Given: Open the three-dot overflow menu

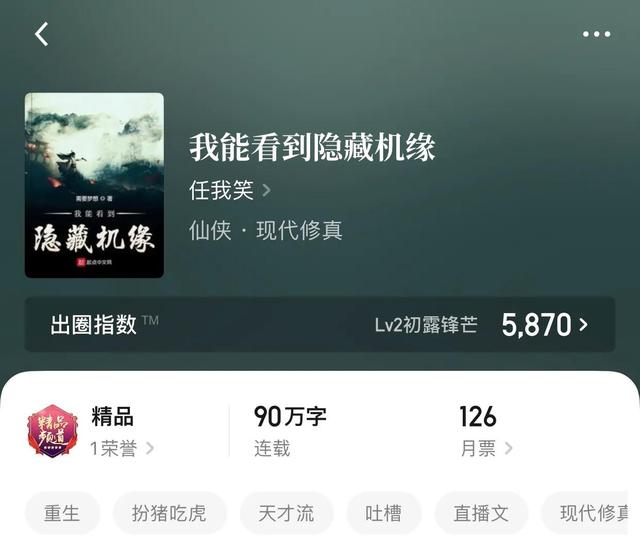Looking at the screenshot, I should click(596, 34).
